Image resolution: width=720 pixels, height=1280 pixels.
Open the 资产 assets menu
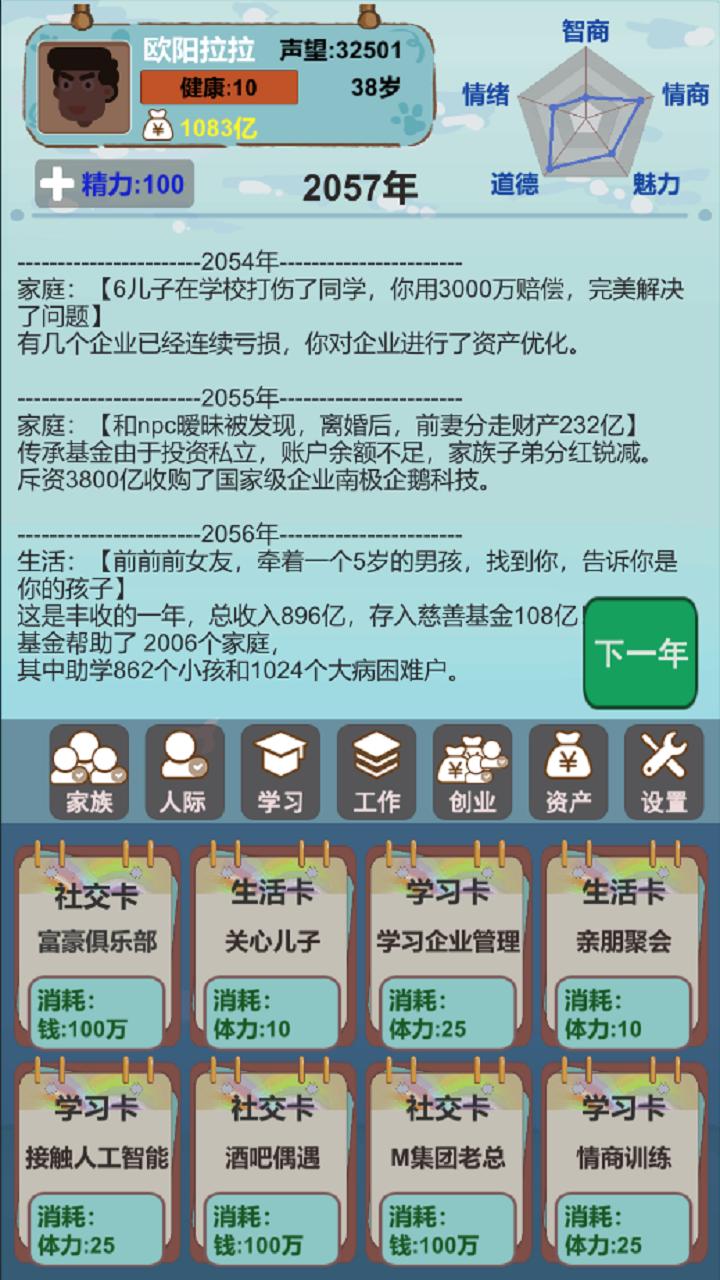coord(568,772)
